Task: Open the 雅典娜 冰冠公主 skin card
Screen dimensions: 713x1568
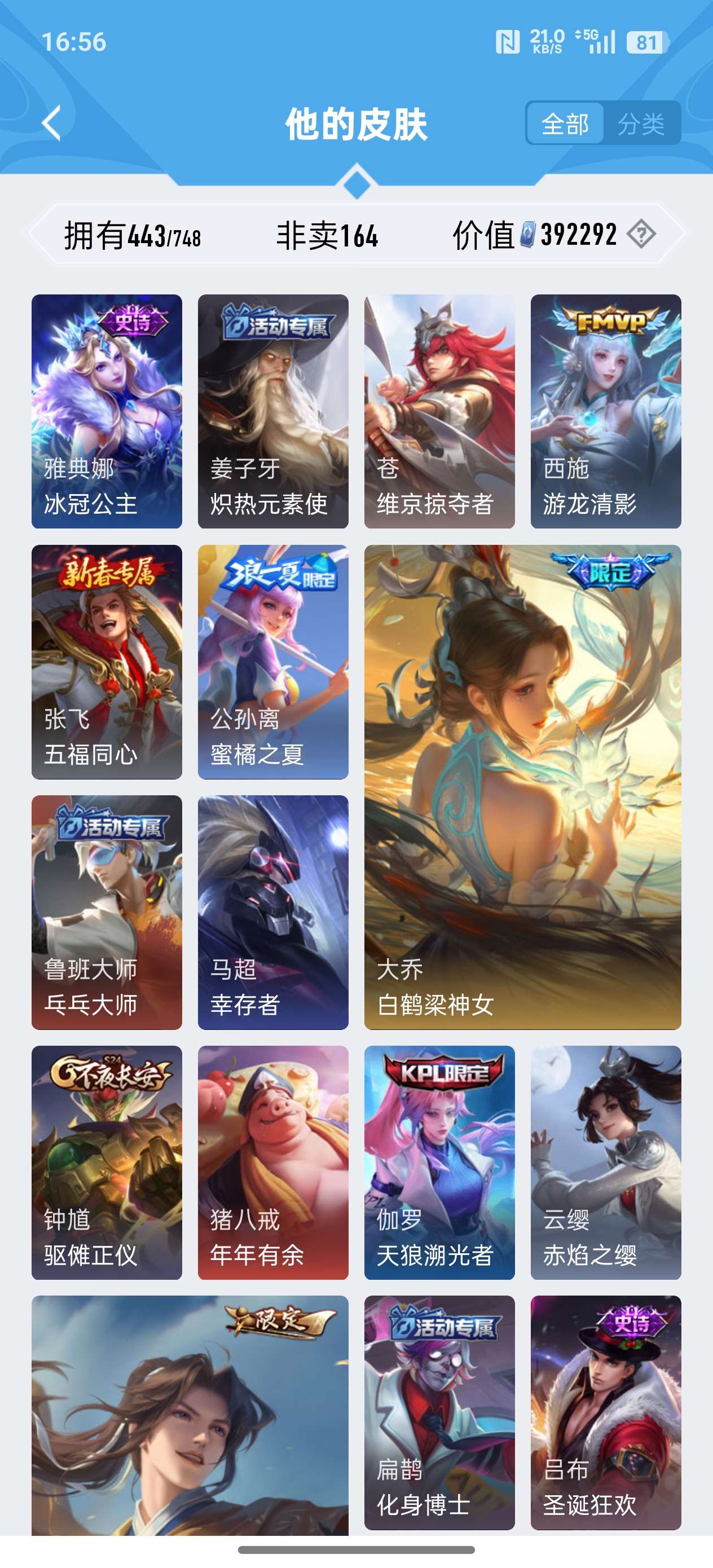Action: coord(107,411)
